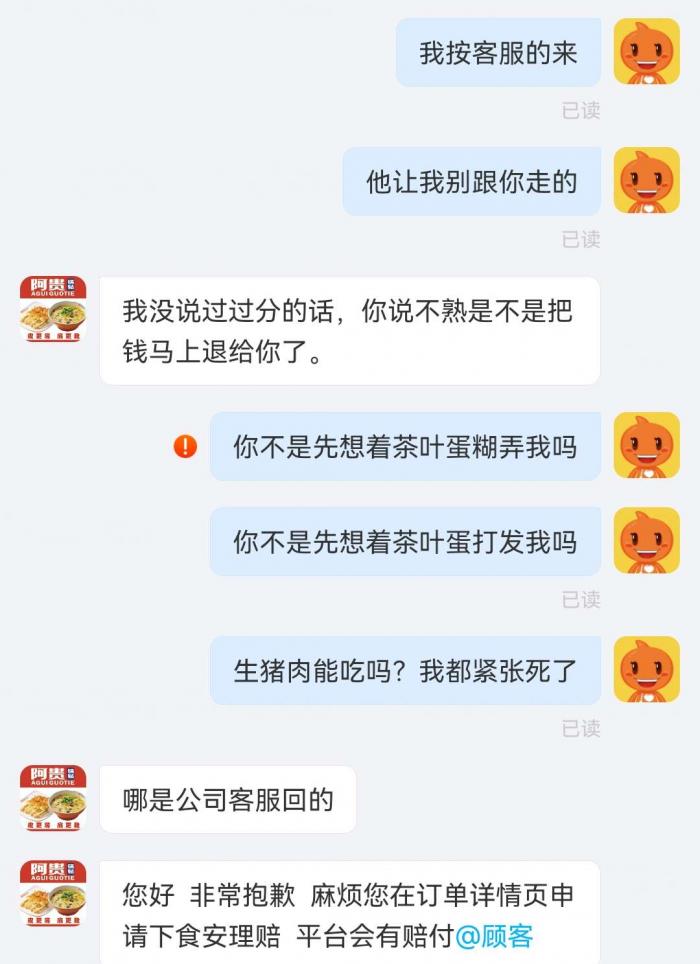Open merchant avatar beside "哪是公司客服回的"
Image resolution: width=700 pixels, height=964 pixels.
tap(53, 799)
